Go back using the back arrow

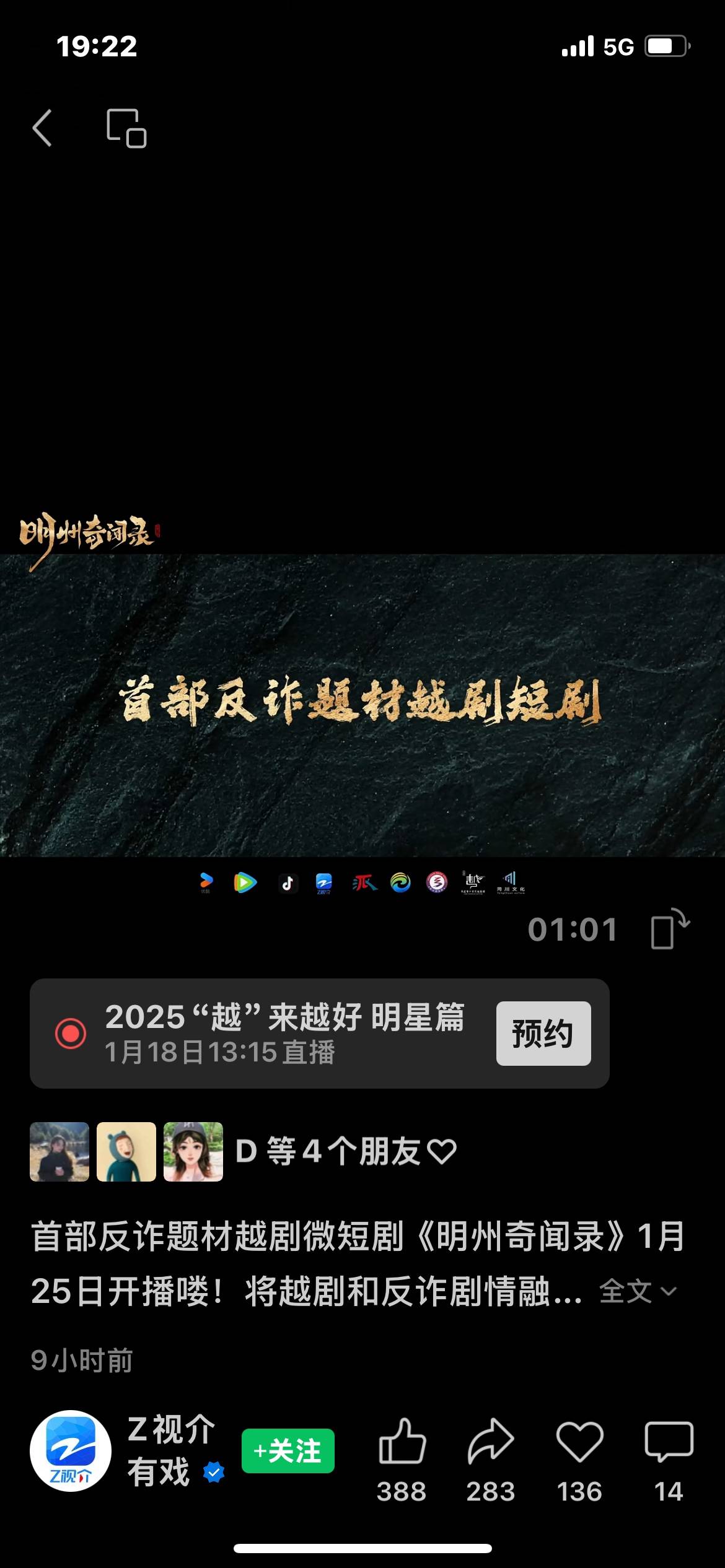pyautogui.click(x=42, y=128)
